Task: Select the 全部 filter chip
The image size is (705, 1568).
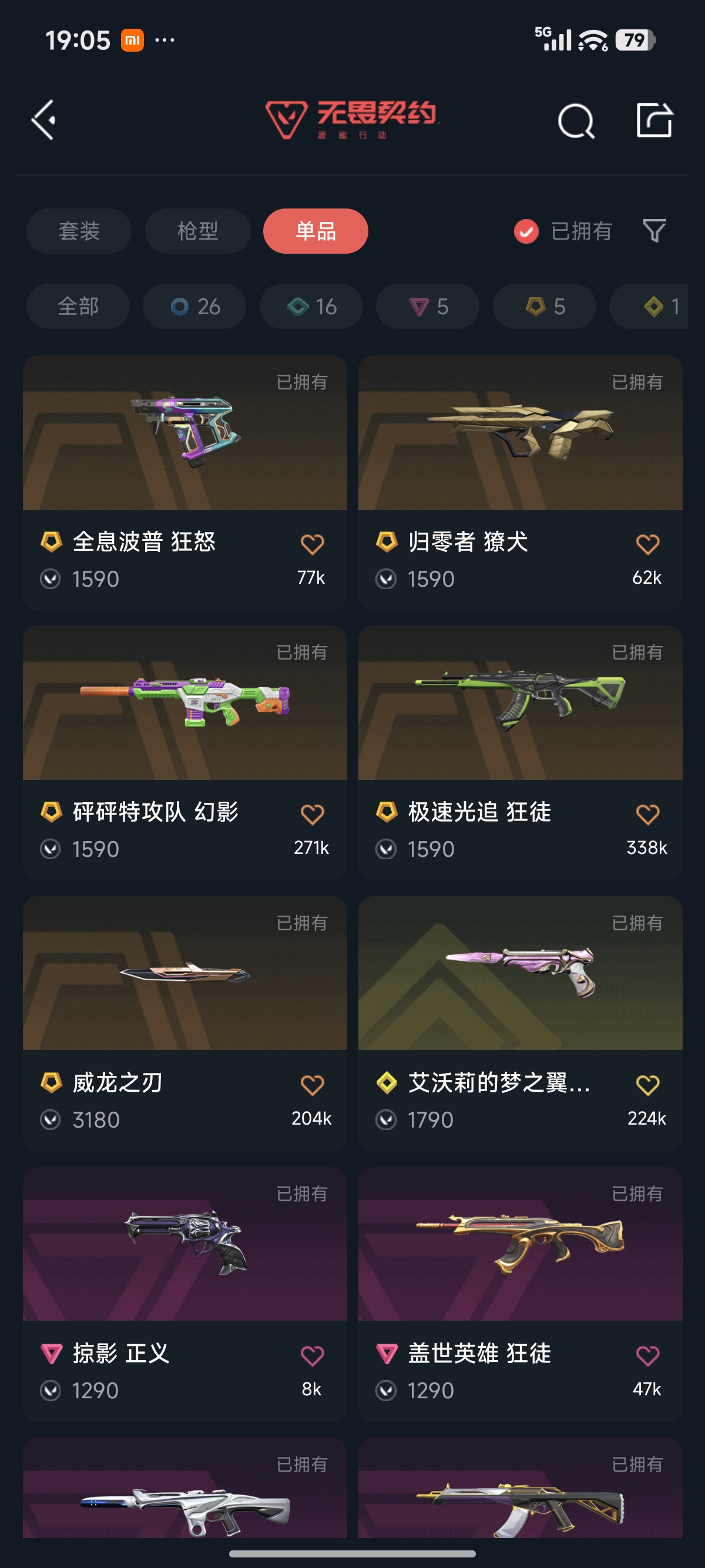Action: [78, 306]
